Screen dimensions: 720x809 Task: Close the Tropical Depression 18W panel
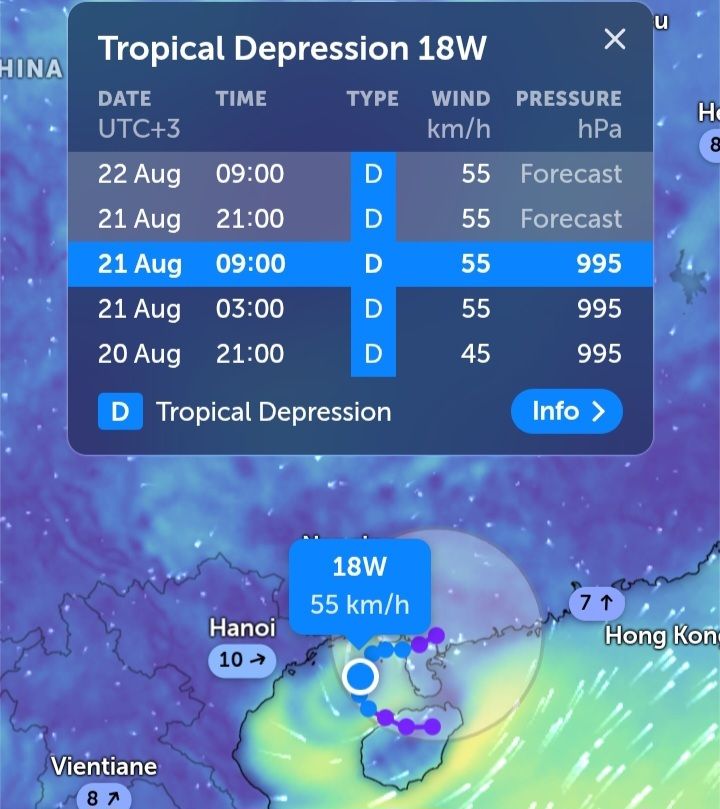[x=614, y=39]
